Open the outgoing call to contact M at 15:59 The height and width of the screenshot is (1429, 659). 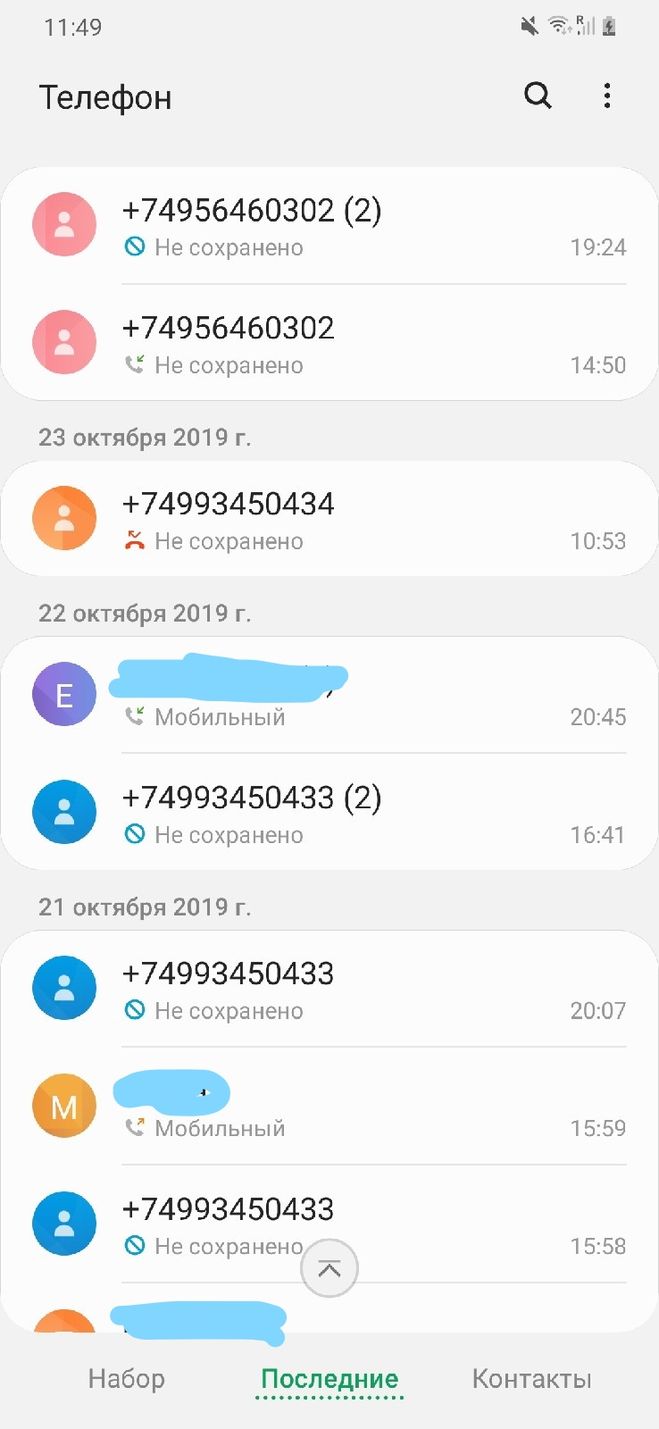[329, 1106]
